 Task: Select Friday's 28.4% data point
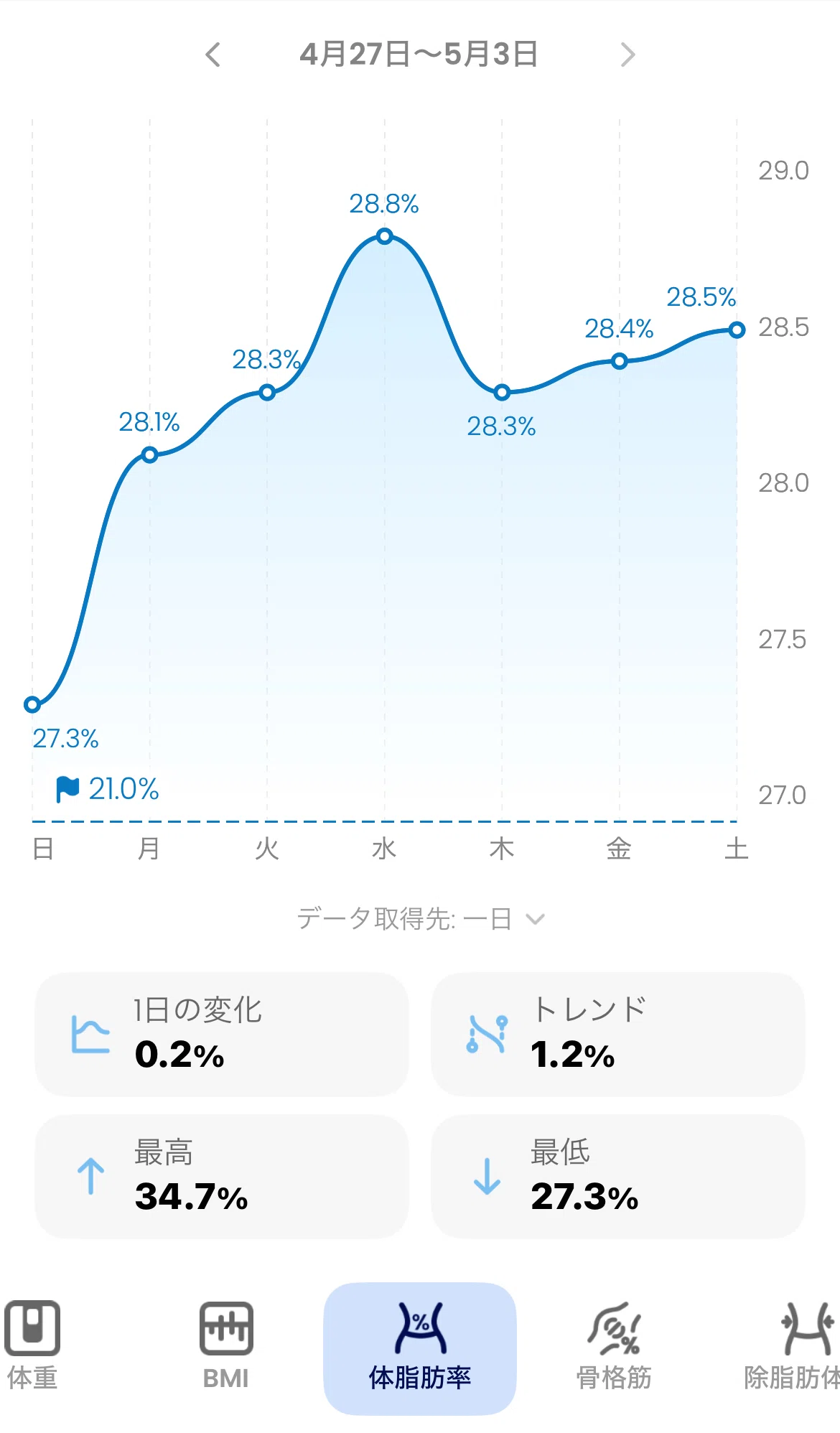pos(620,361)
